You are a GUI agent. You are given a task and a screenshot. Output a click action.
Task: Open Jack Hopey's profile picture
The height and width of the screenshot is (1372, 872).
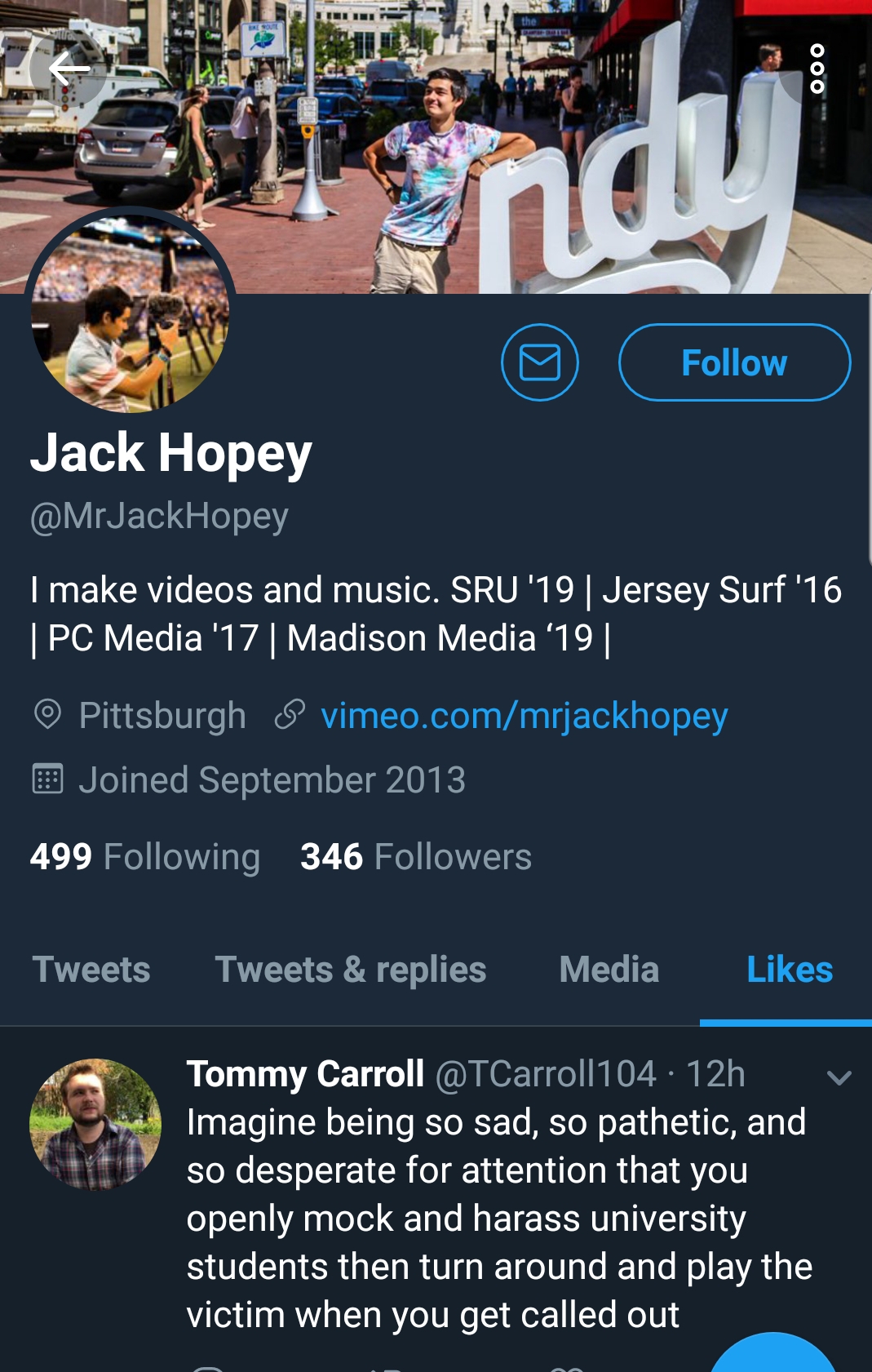[x=130, y=313]
